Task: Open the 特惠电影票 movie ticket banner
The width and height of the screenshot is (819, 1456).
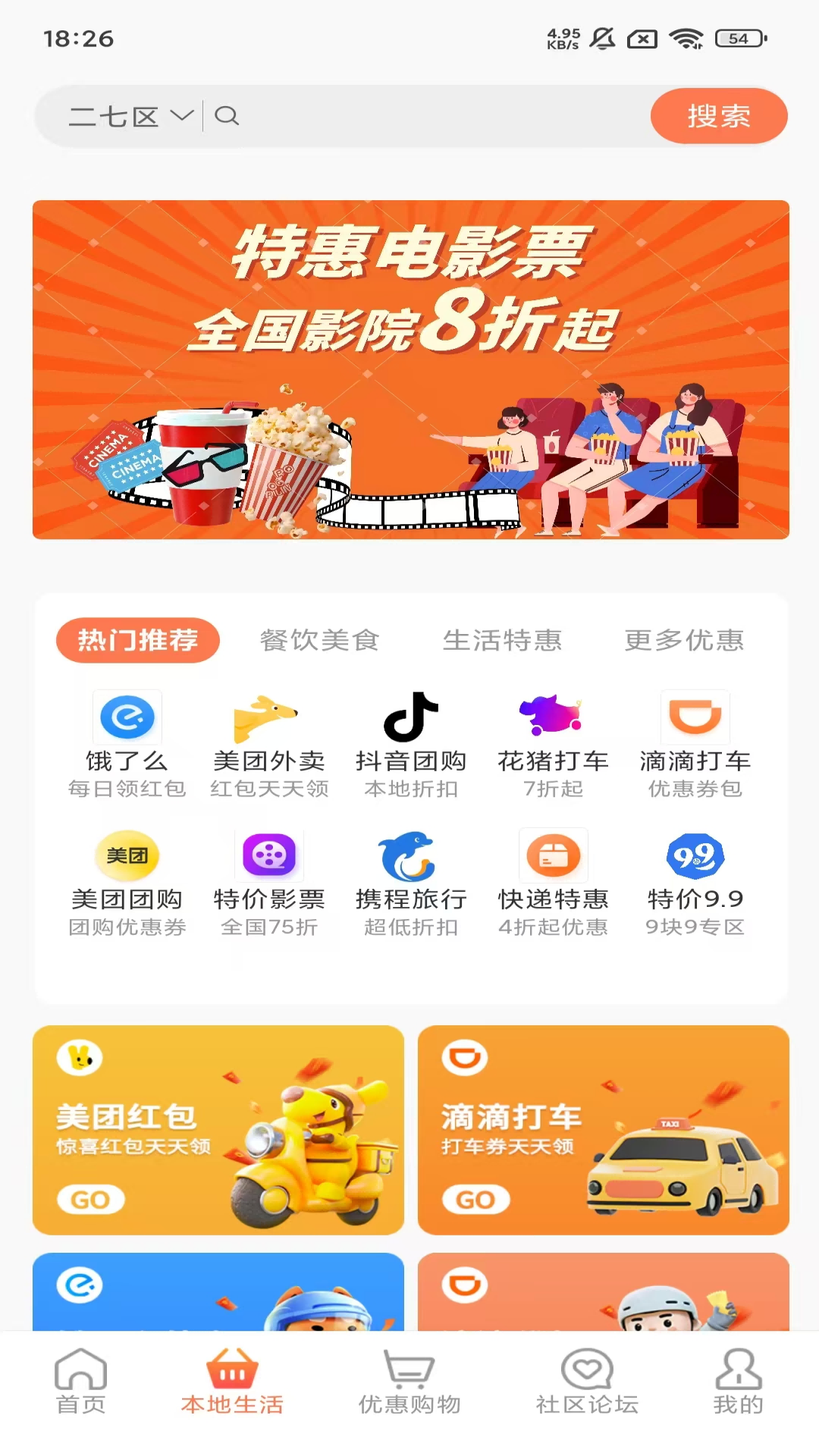Action: [410, 369]
